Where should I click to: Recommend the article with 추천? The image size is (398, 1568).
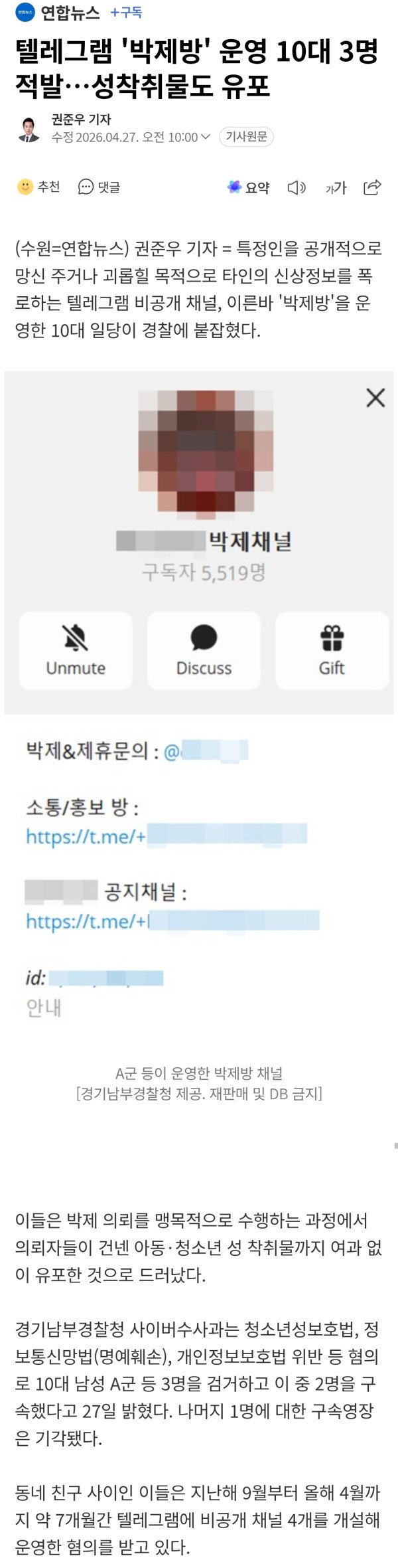click(x=38, y=187)
